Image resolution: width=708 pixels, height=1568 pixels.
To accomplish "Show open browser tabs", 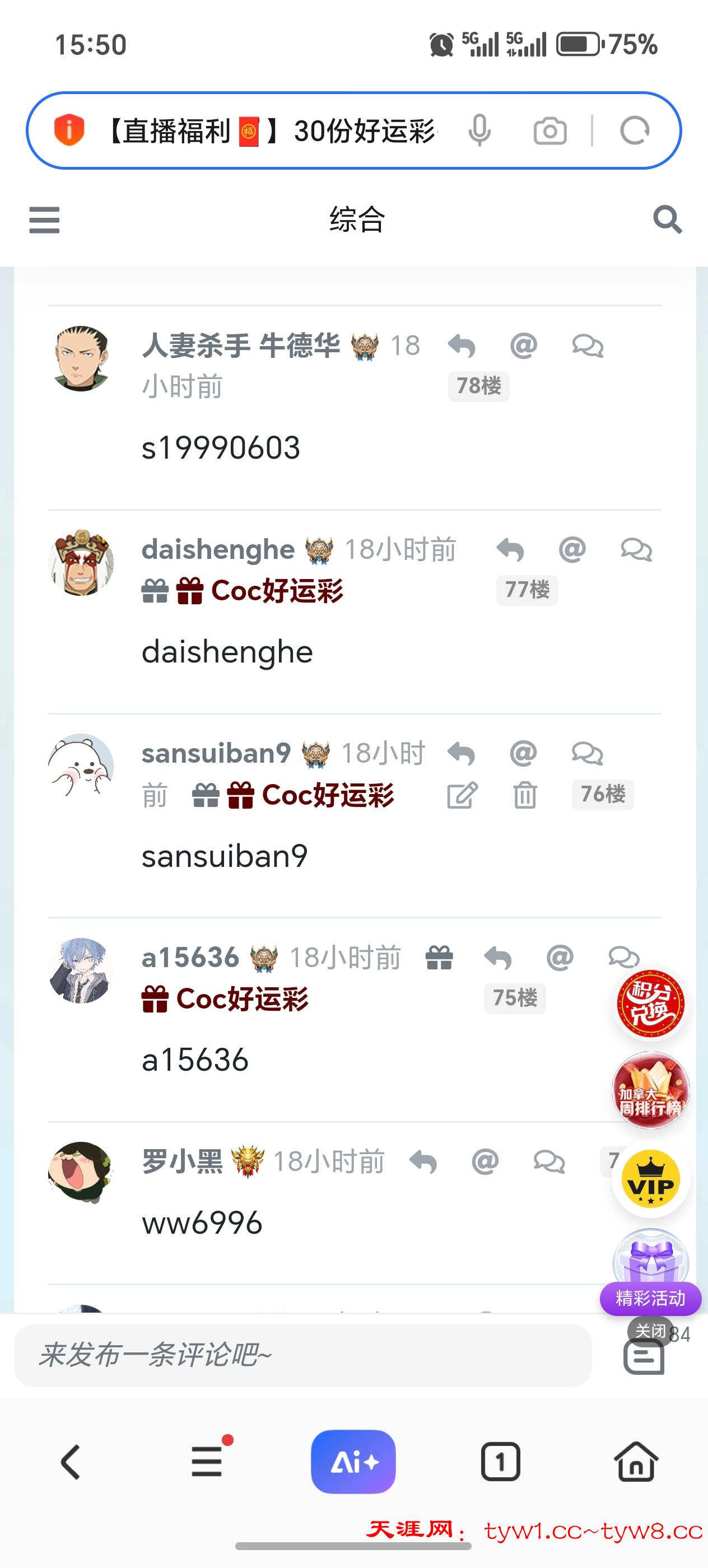I will (500, 1462).
